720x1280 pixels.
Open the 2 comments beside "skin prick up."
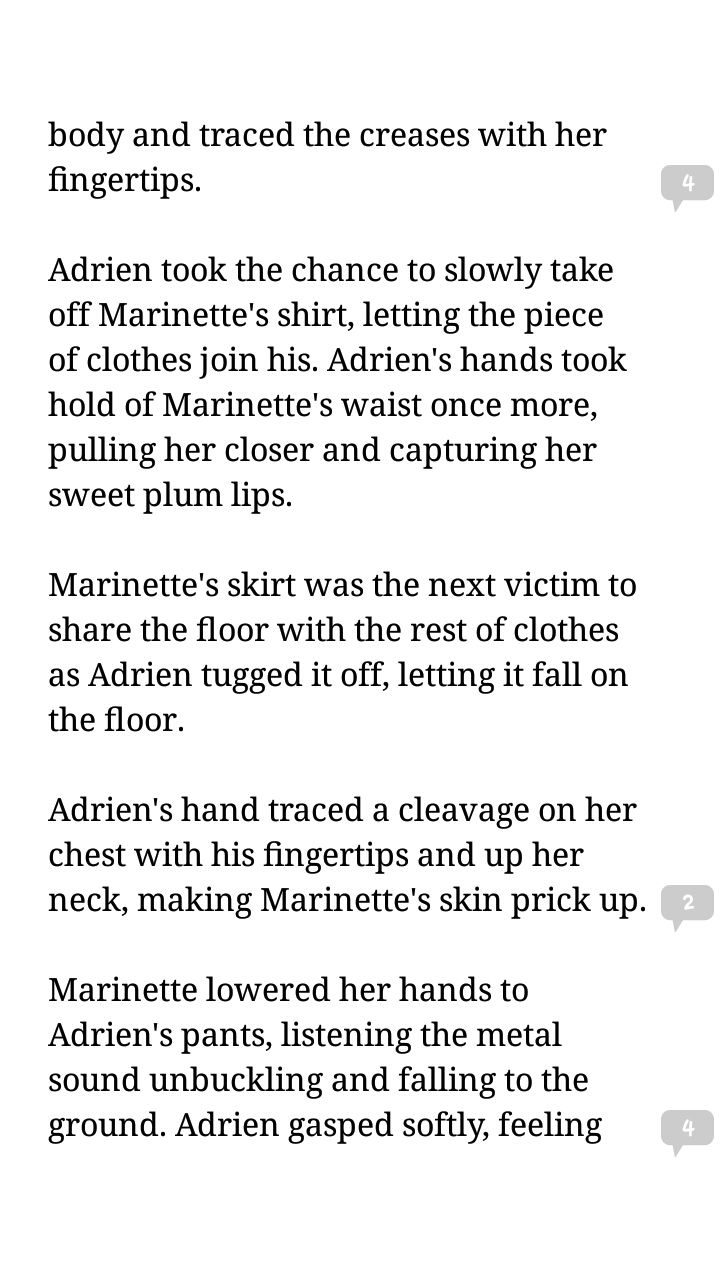pos(688,905)
